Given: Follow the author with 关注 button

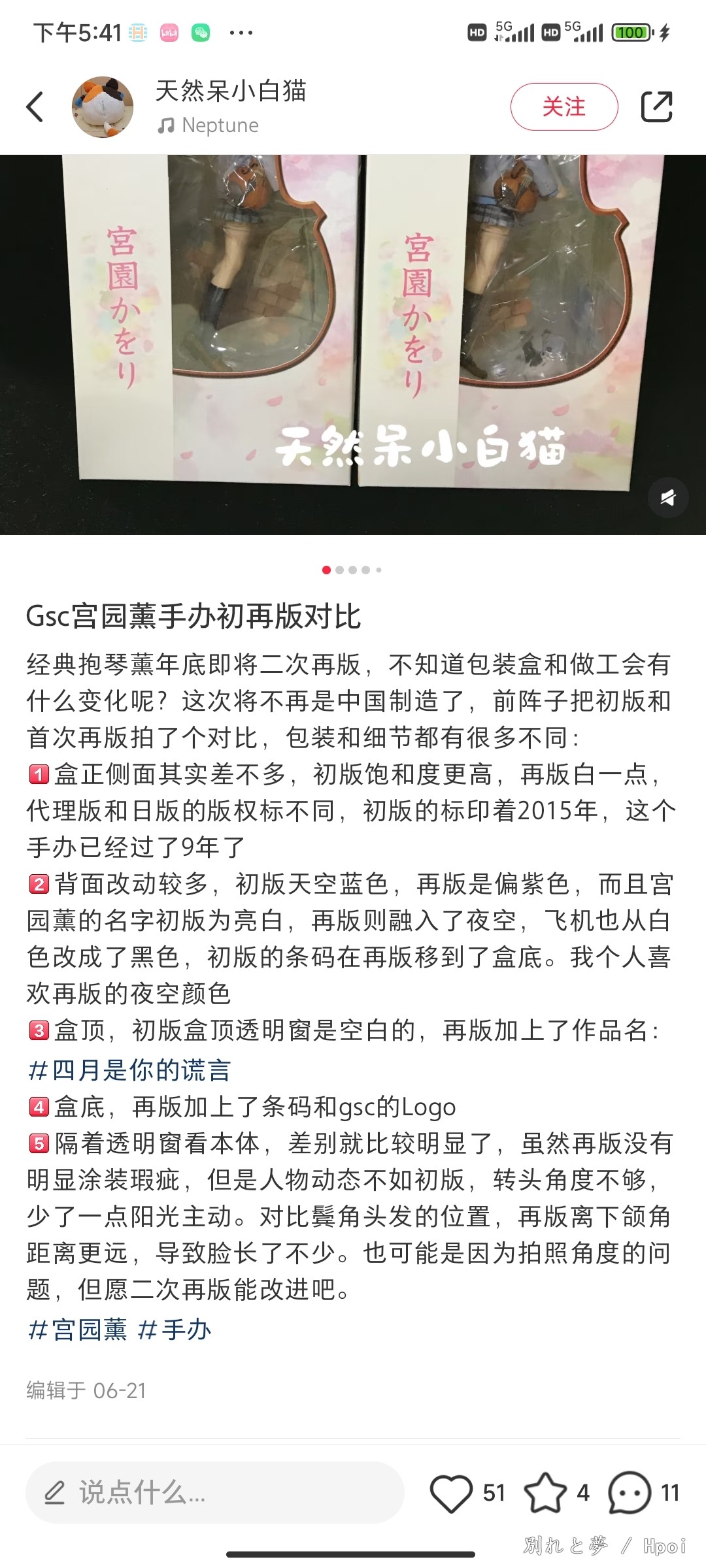Looking at the screenshot, I should (x=564, y=107).
